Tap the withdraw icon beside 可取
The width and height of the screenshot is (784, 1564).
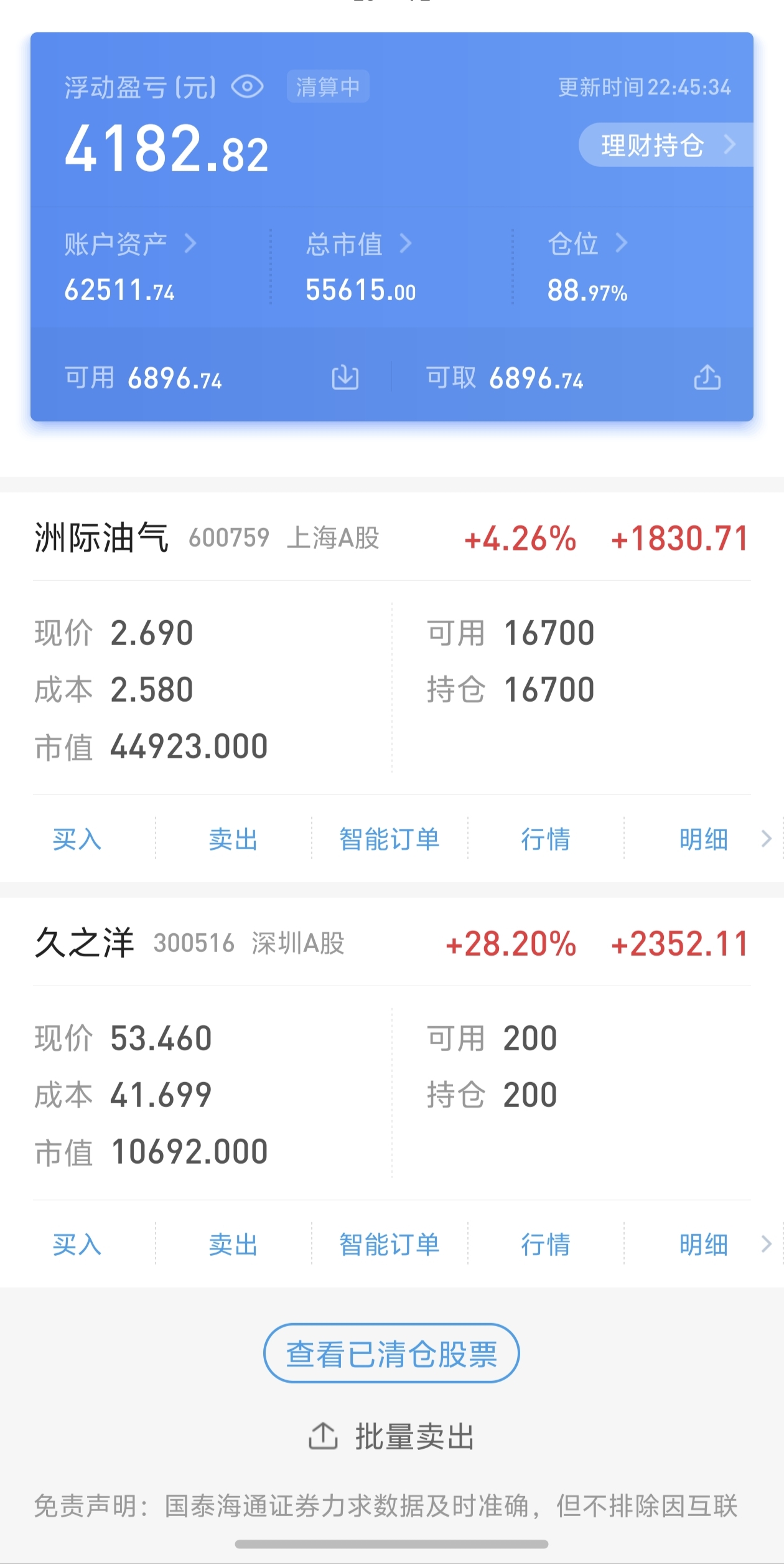point(707,377)
